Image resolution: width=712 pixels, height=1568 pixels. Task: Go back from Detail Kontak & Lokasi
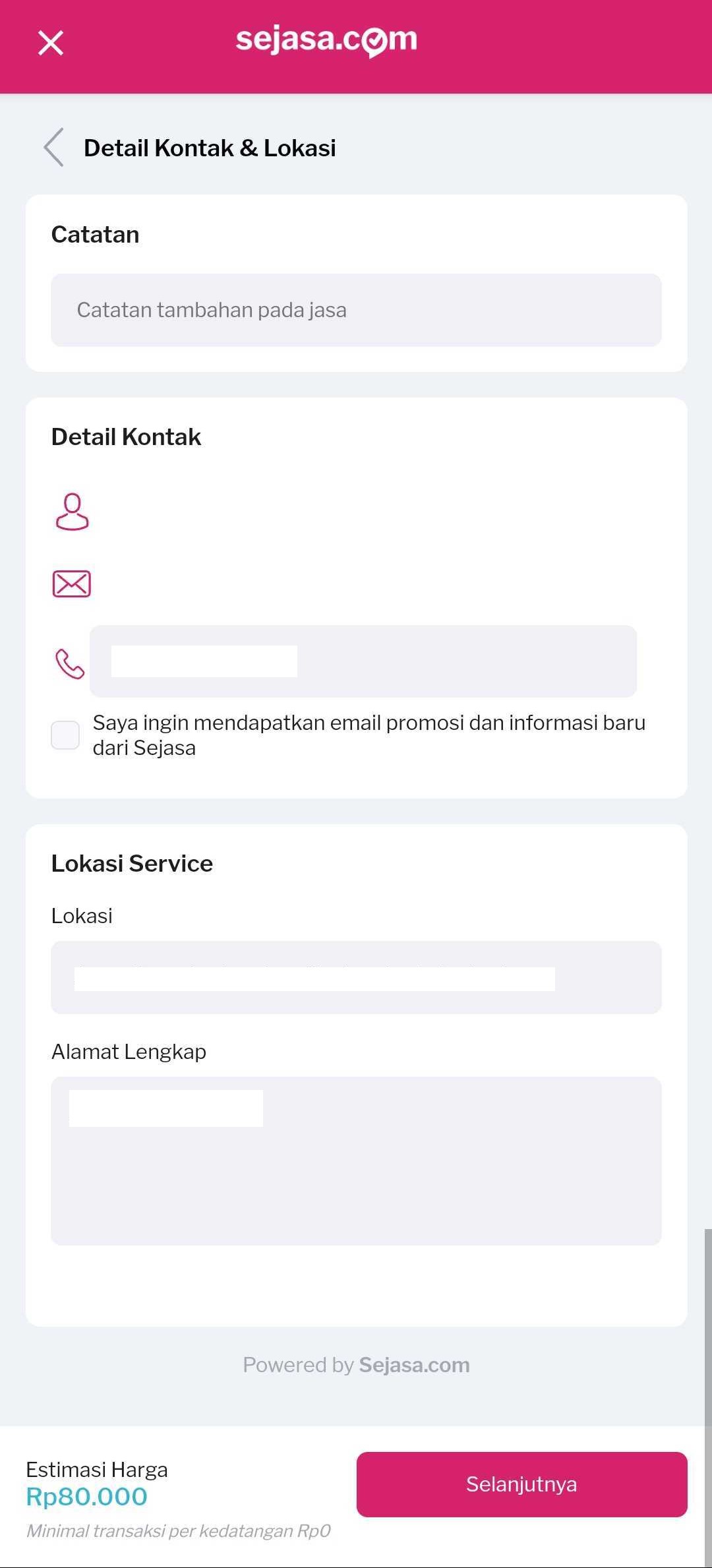pyautogui.click(x=54, y=147)
